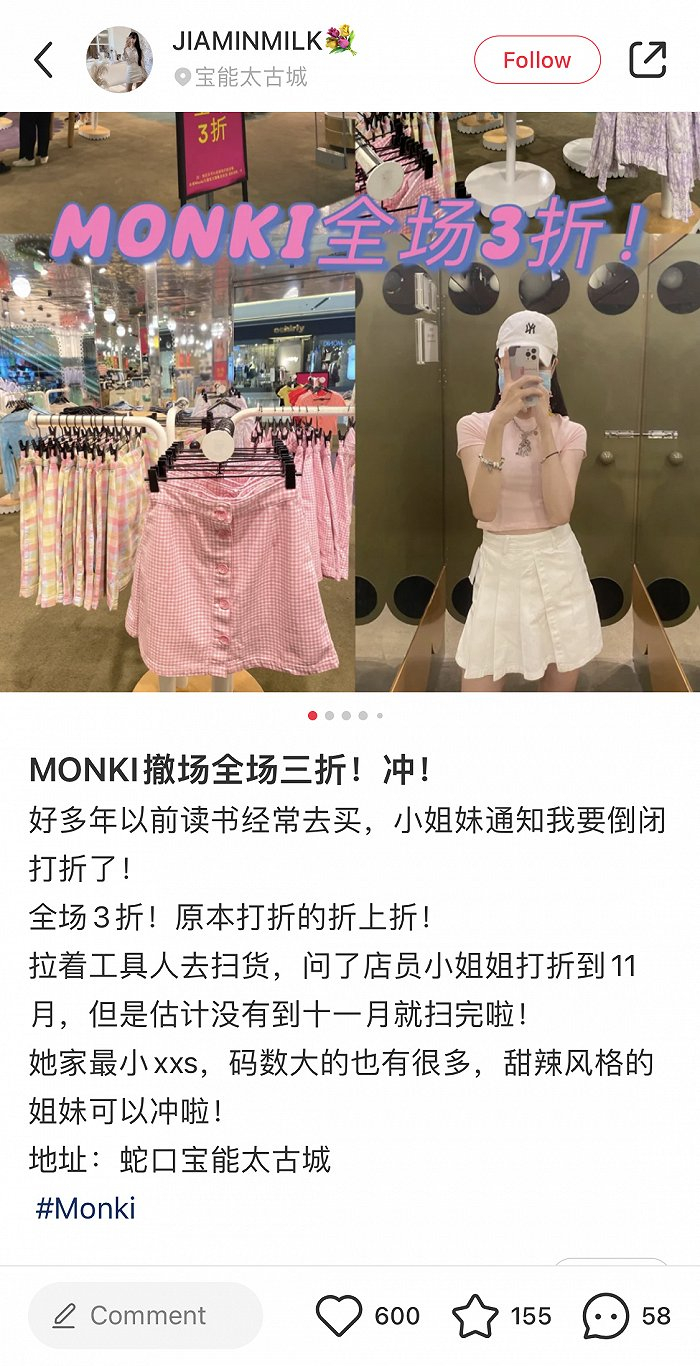Go back using the top-left arrow
The image size is (700, 1366).
click(x=43, y=60)
